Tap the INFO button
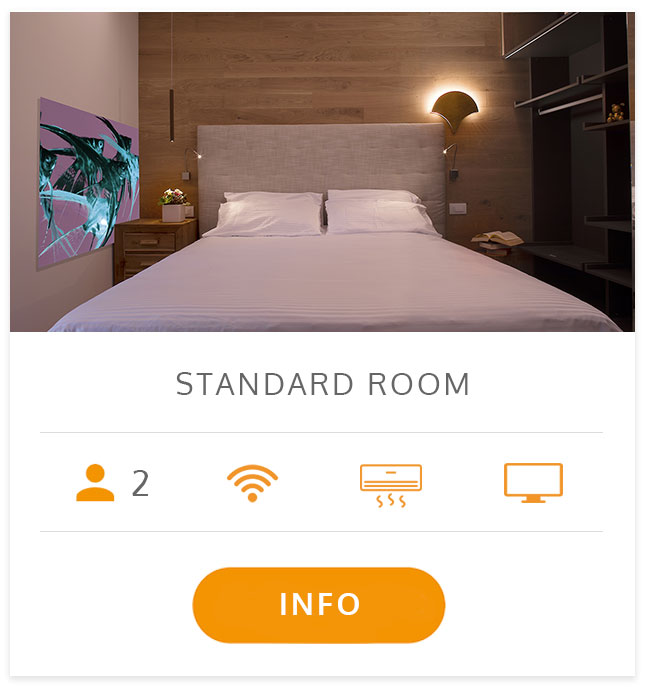 point(318,605)
